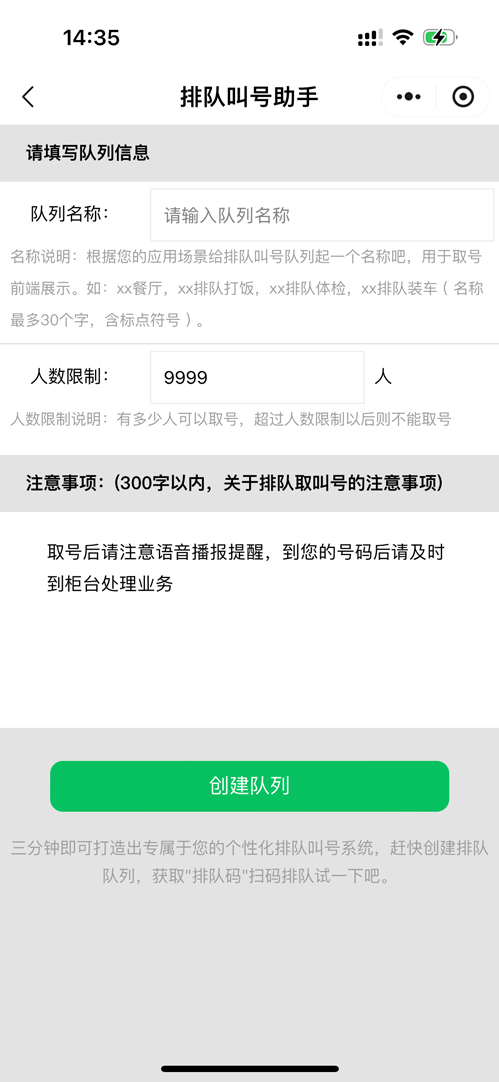Image resolution: width=499 pixels, height=1082 pixels.
Task: Tap the green 创建队列 button
Action: tap(249, 786)
